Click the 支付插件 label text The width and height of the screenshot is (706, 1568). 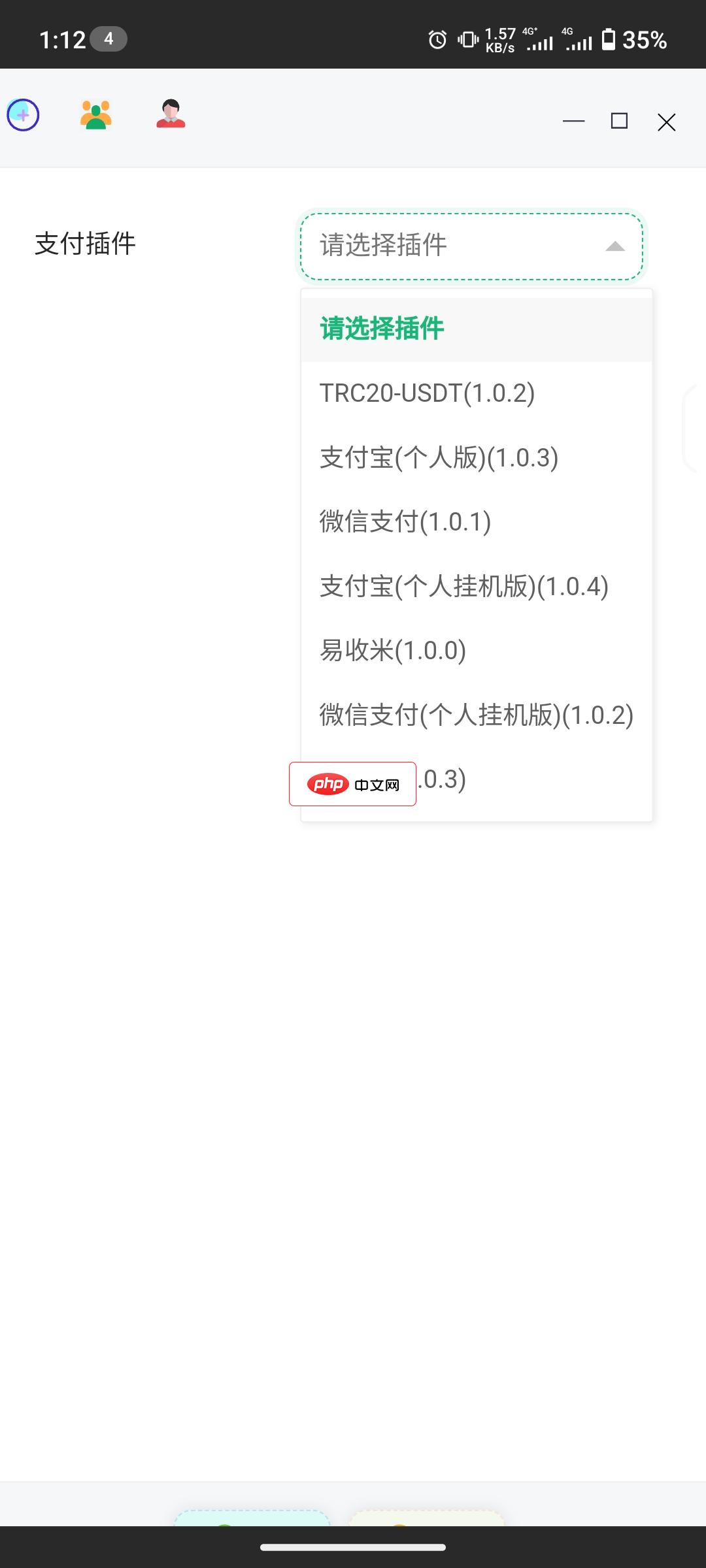point(86,244)
